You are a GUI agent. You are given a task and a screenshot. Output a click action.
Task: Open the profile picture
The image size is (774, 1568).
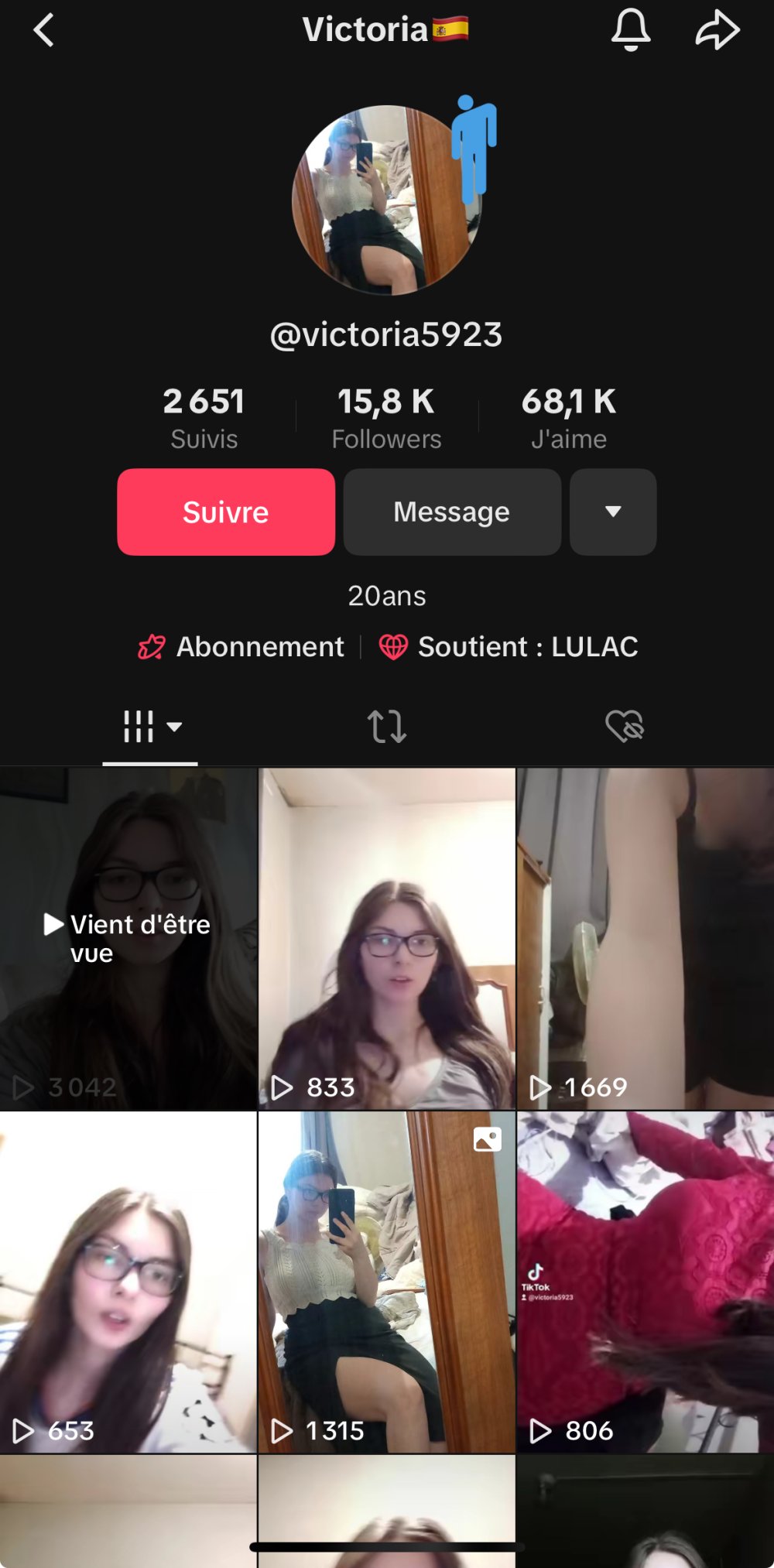point(386,200)
